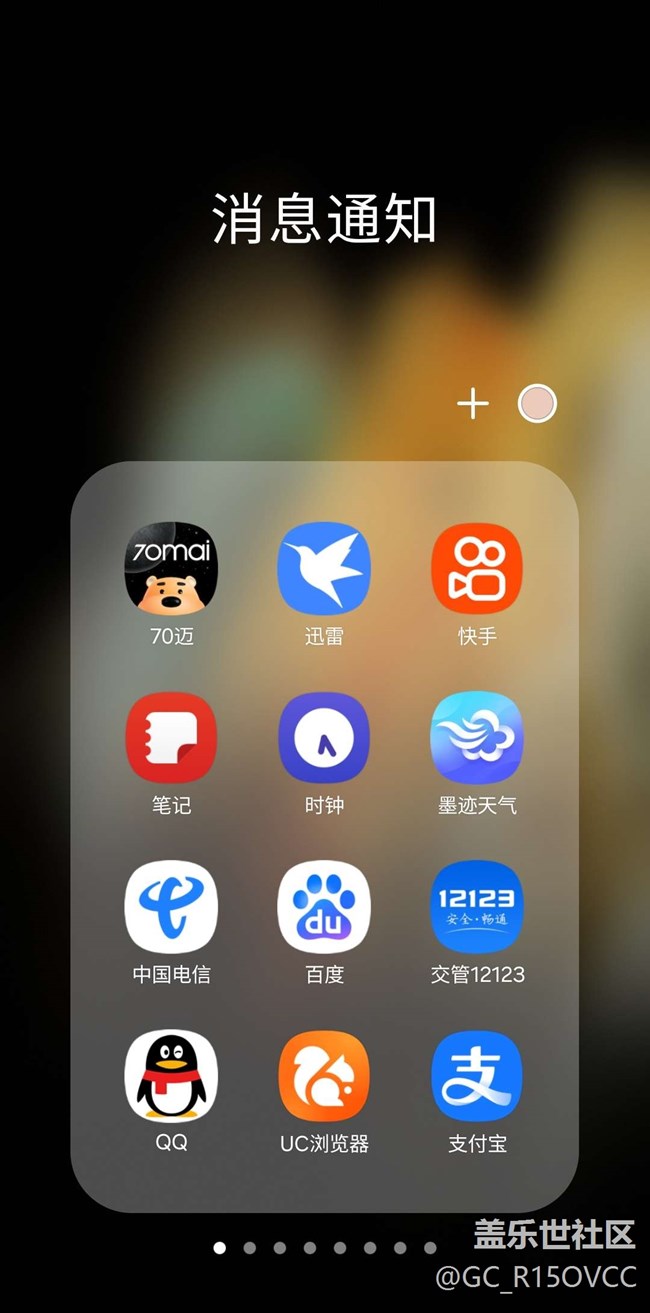This screenshot has height=1313, width=650.
Task: Open 交管12123
Action: point(477,906)
